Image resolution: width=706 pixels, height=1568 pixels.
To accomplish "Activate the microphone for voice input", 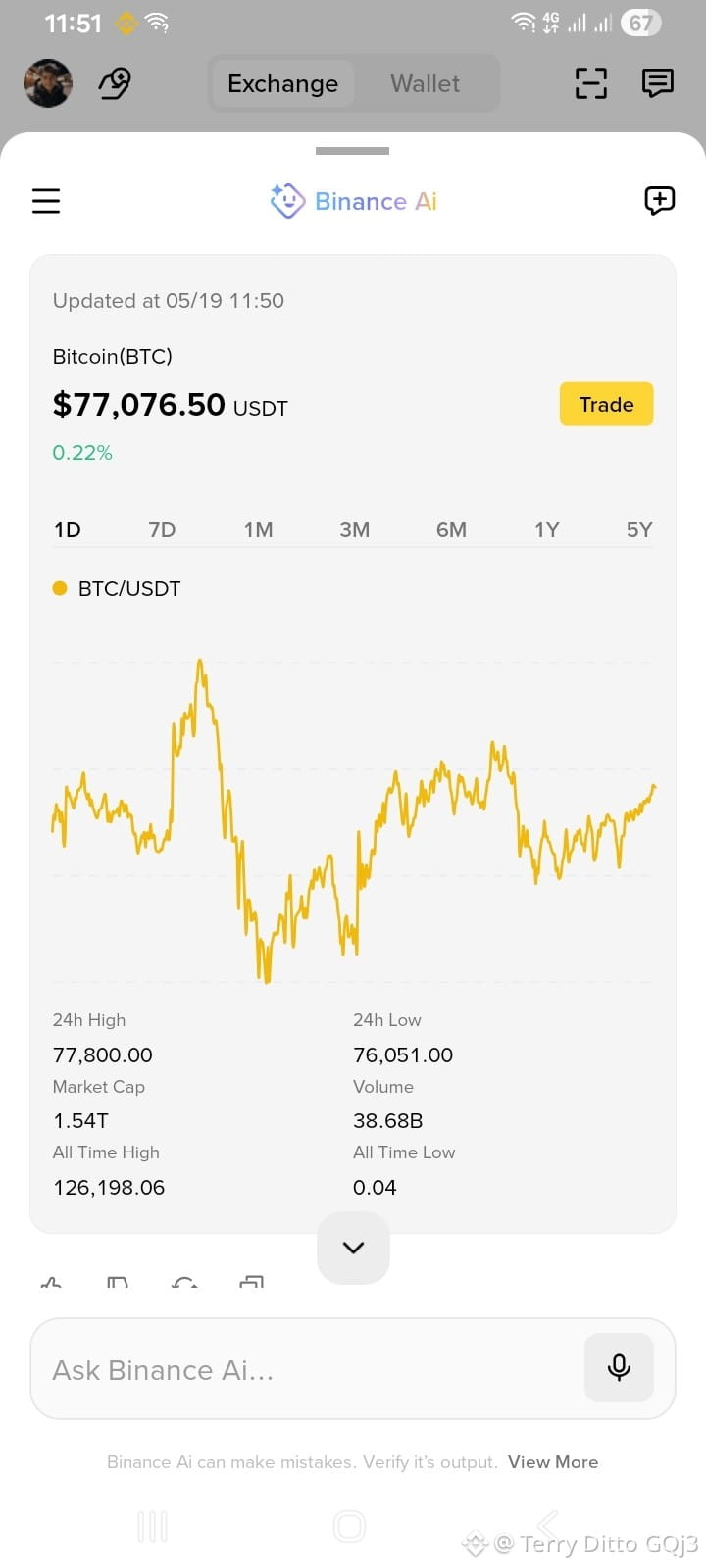I will coord(619,1367).
